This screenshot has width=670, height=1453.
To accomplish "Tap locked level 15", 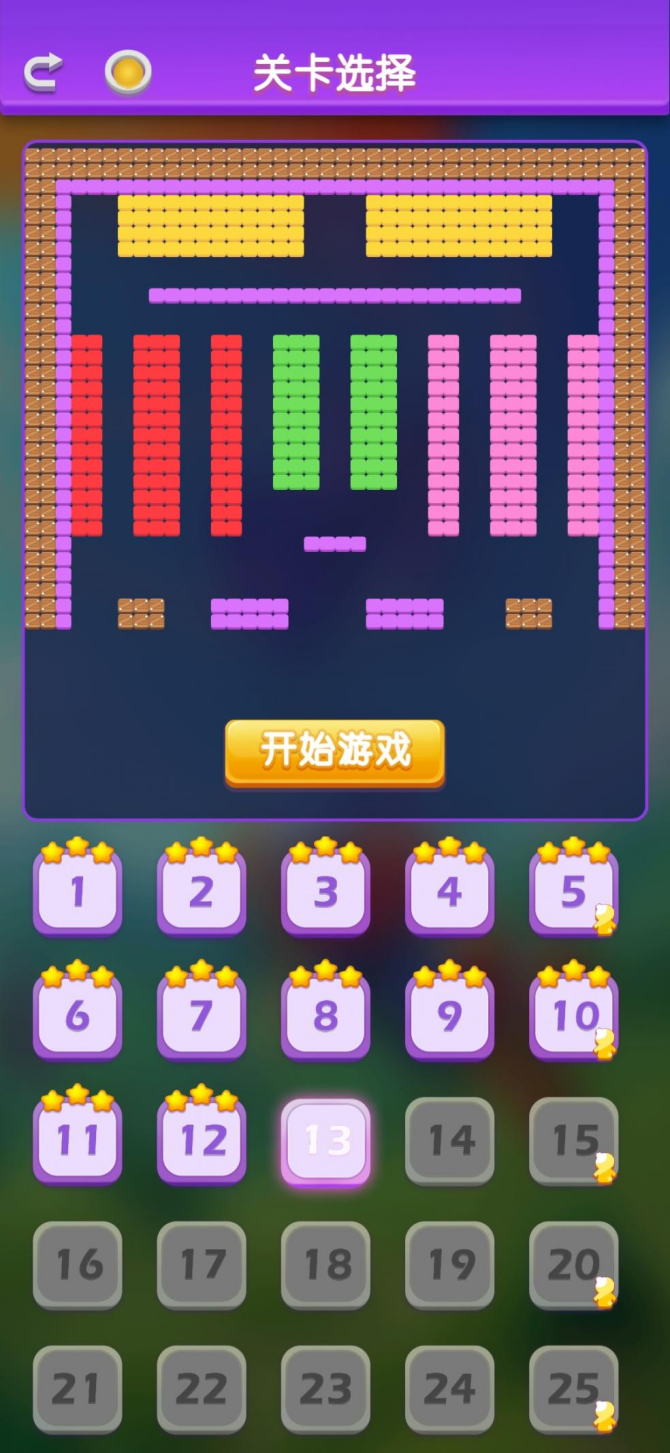I will coord(574,1141).
